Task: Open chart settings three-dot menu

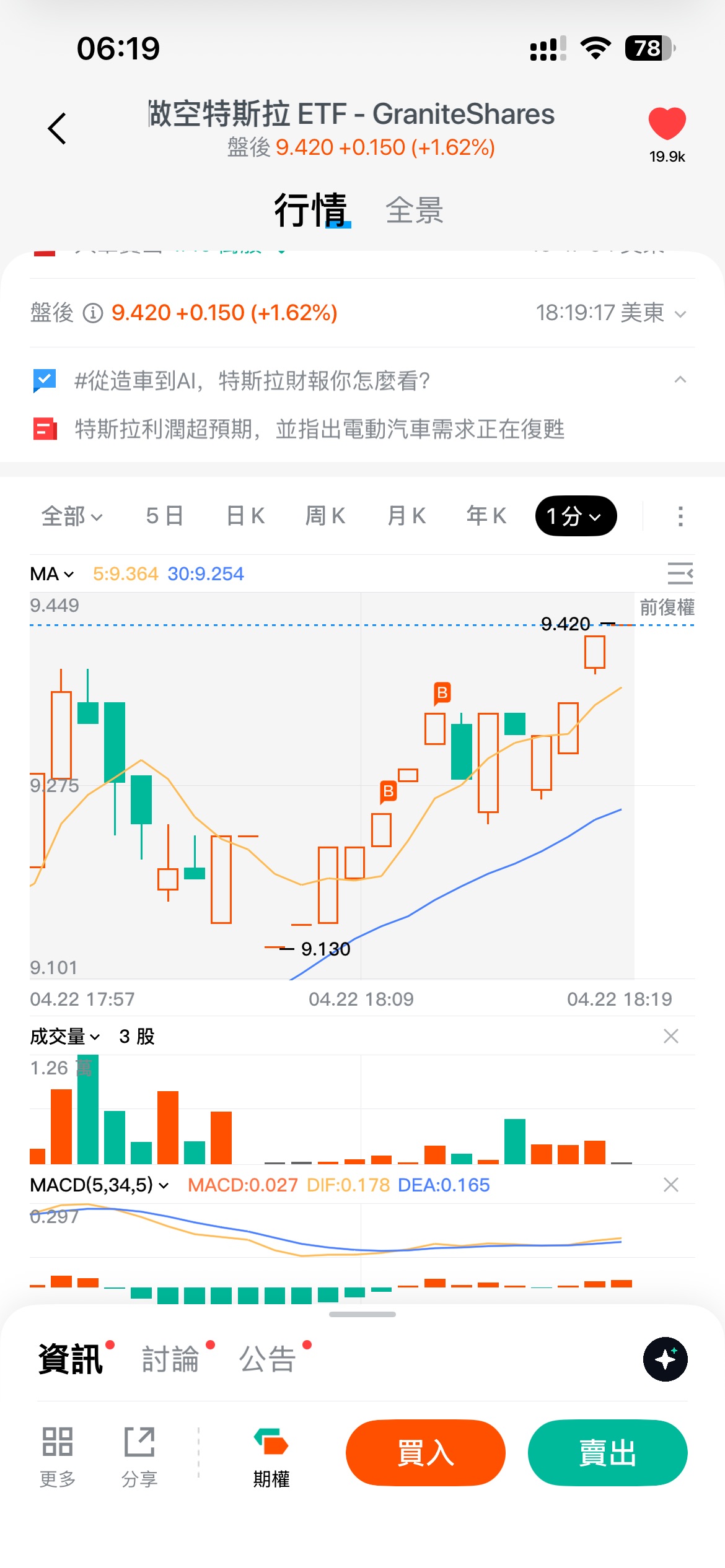Action: [x=680, y=516]
